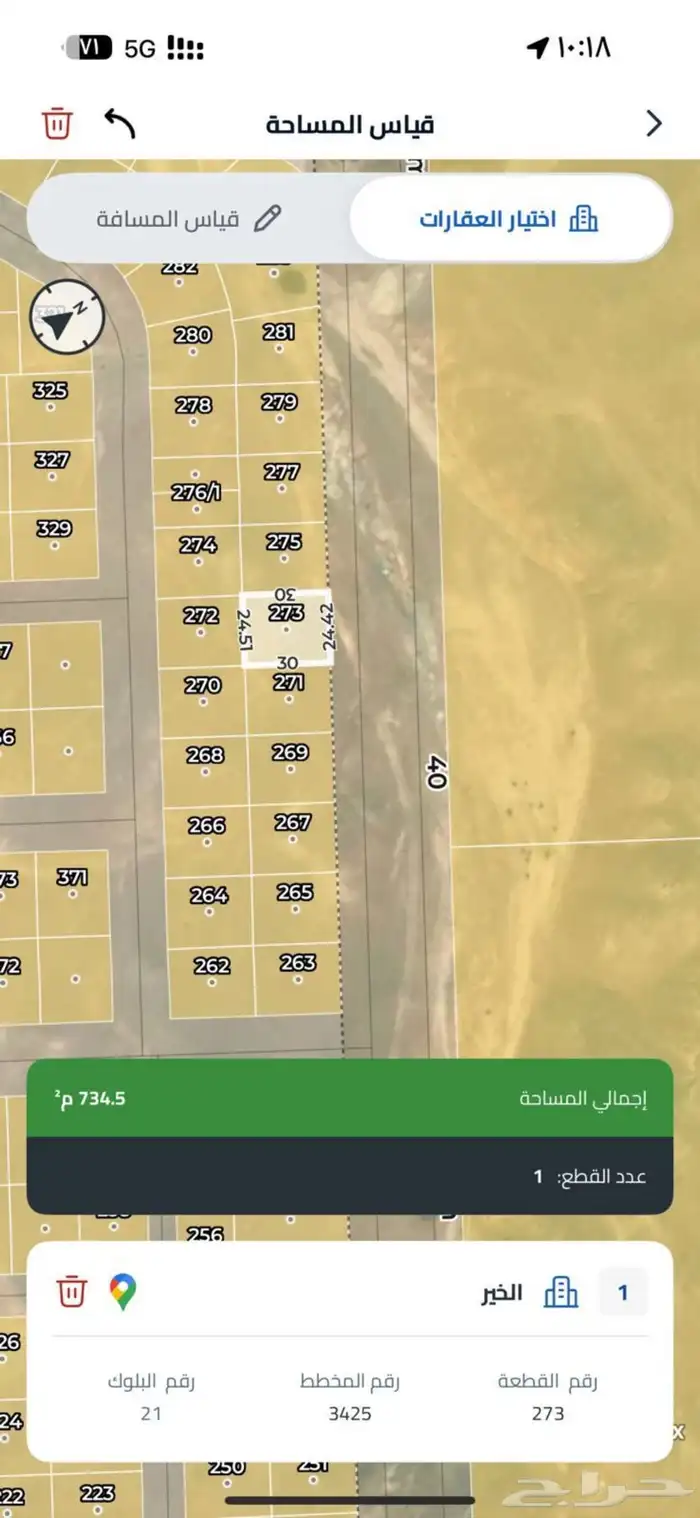Select plot 271 on the map
The image size is (700, 1518).
tap(289, 690)
